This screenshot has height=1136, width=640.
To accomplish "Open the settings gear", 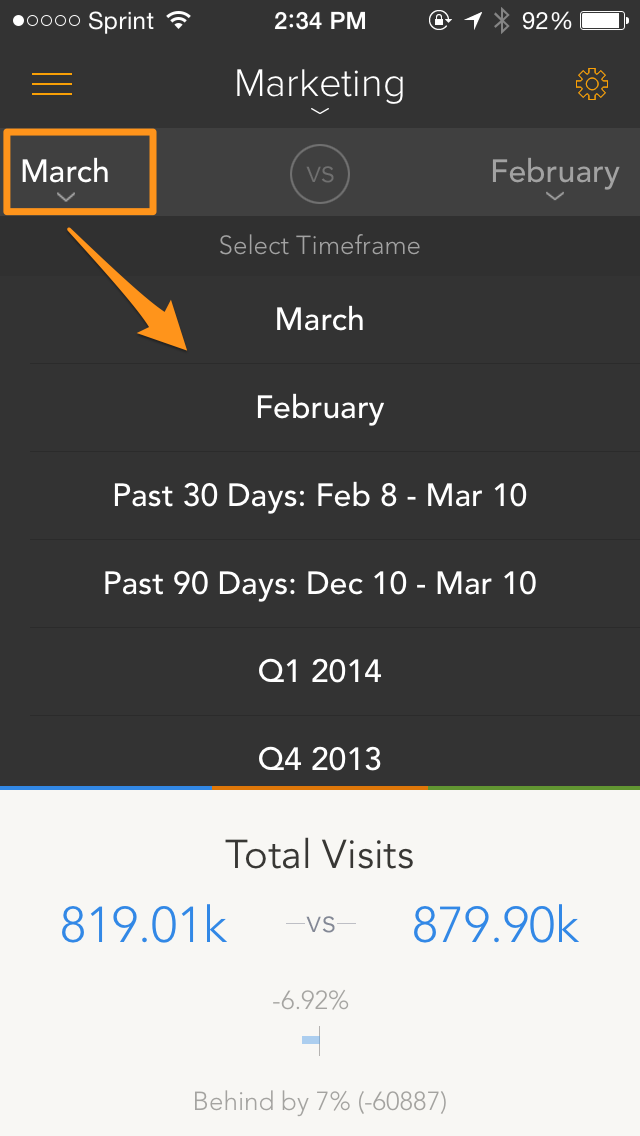I will coord(592,84).
